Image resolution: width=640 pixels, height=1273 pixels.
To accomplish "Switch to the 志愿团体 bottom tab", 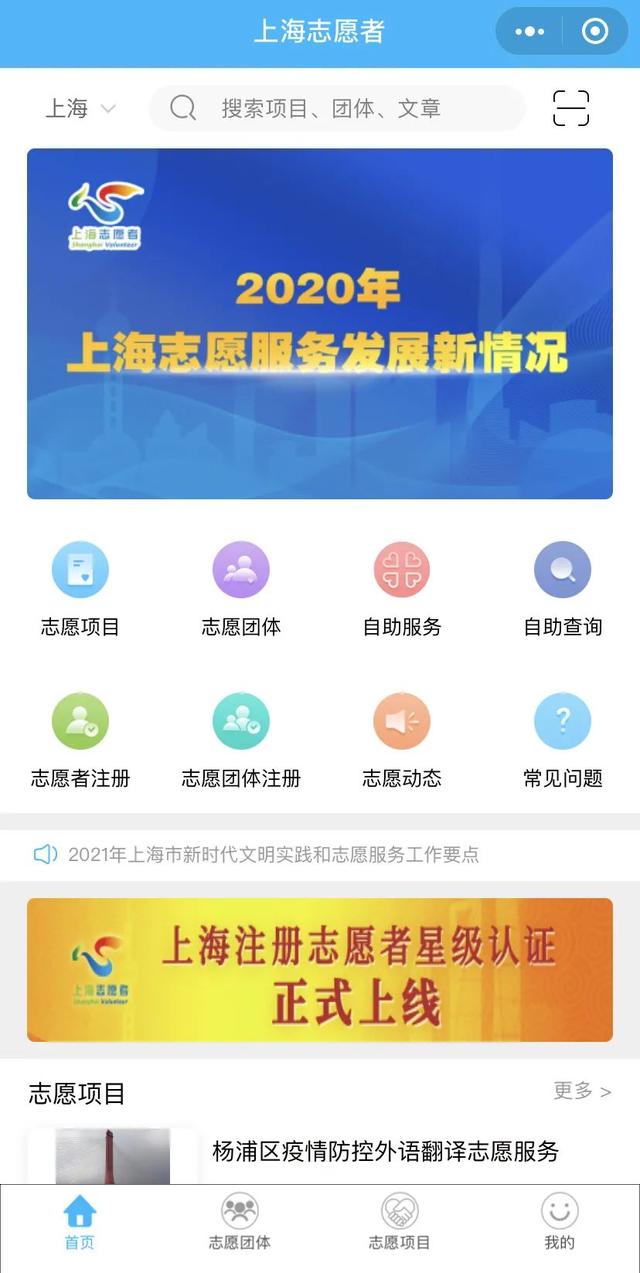I will tap(240, 1222).
